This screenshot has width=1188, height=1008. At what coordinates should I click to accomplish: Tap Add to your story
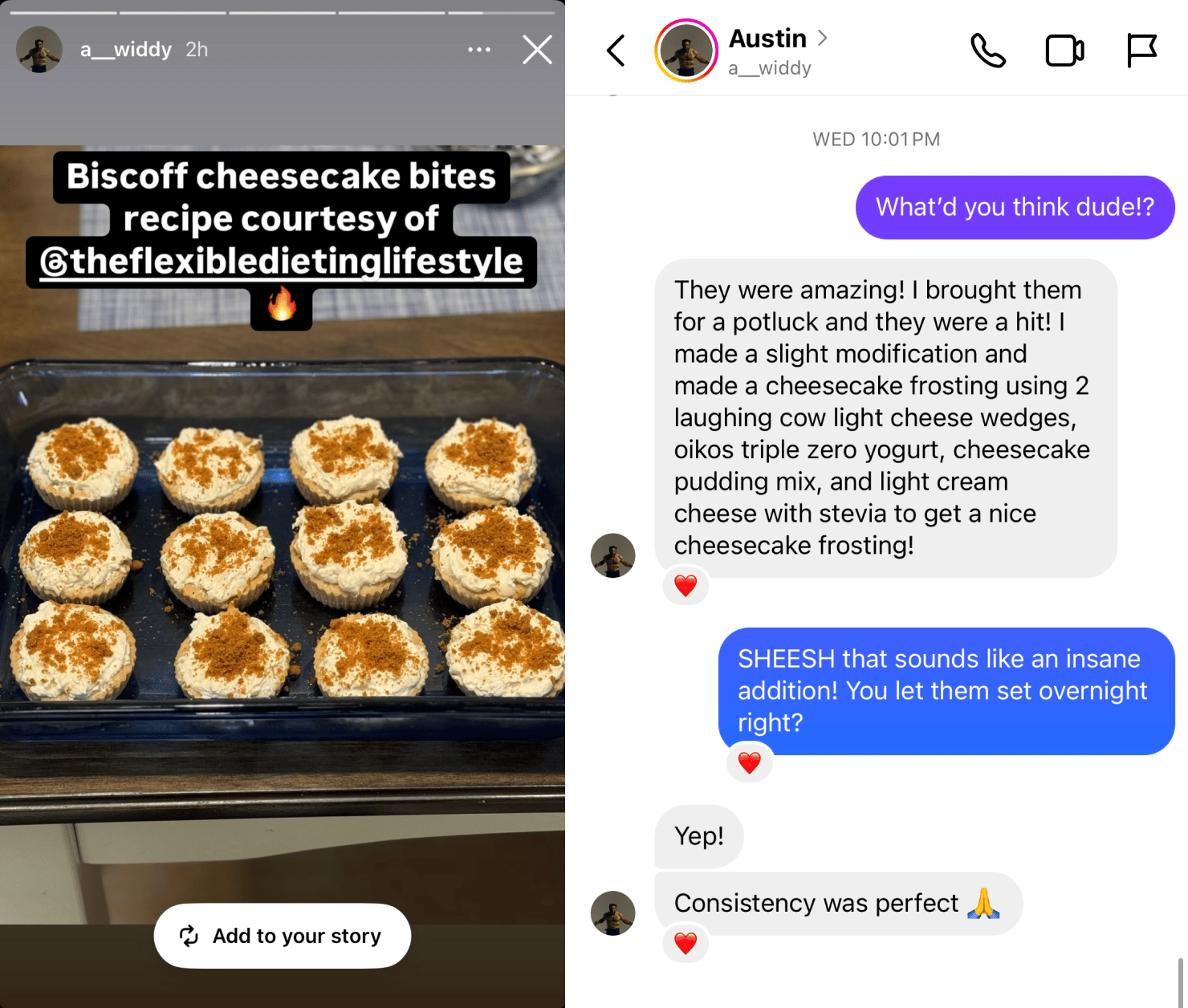(283, 936)
